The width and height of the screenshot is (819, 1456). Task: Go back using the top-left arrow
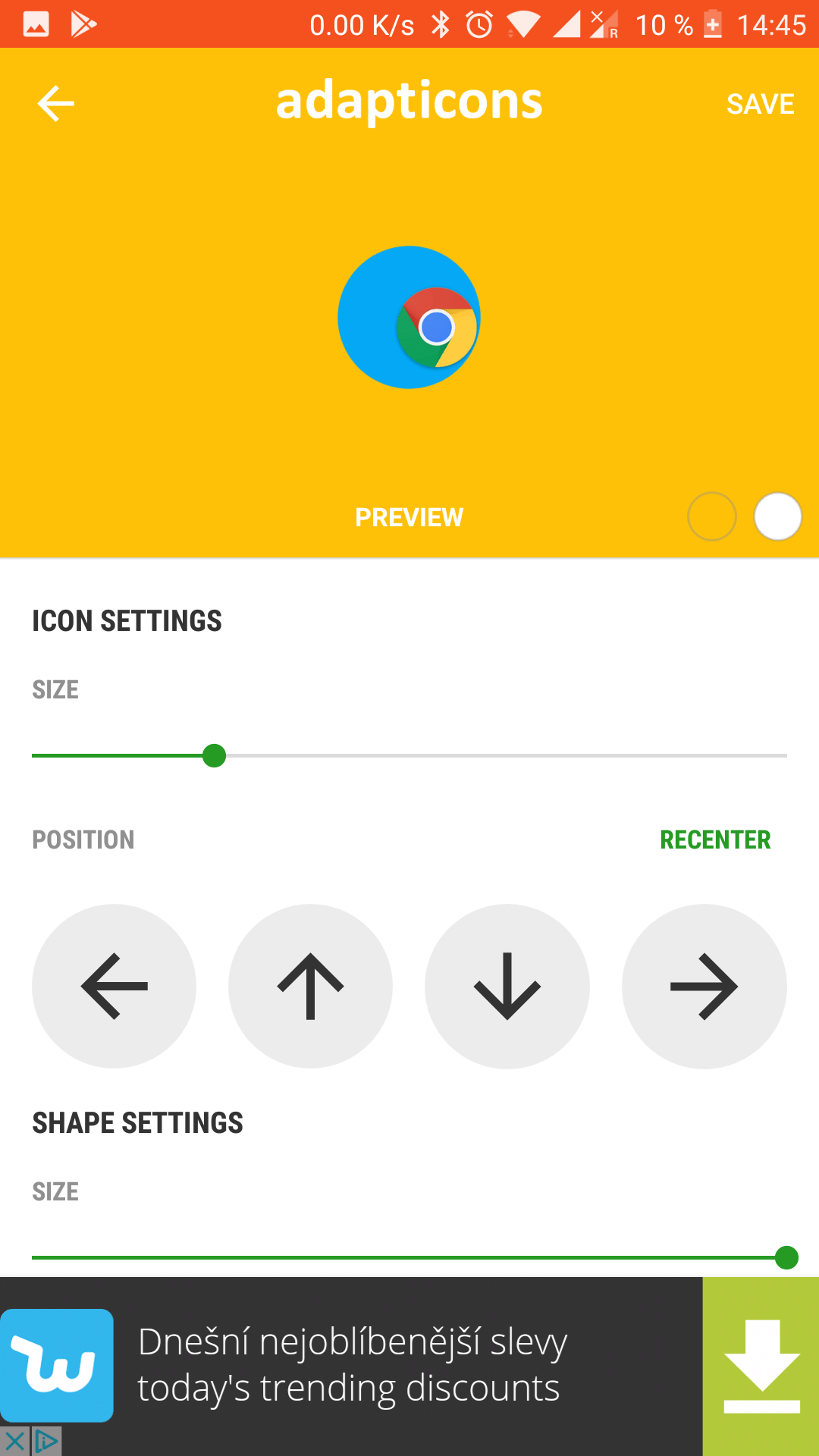55,103
